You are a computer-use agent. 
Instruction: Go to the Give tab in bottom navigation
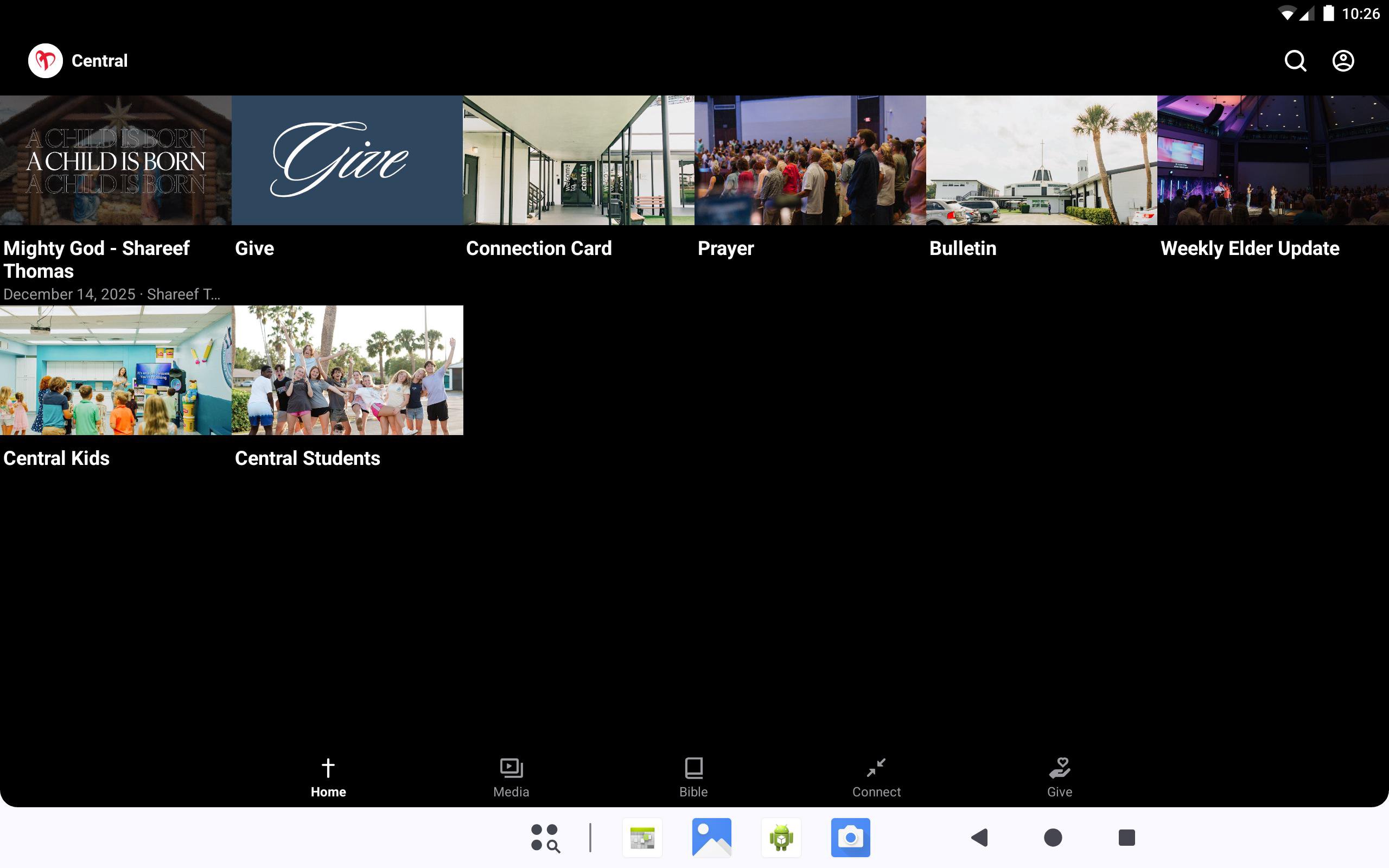tap(1059, 777)
